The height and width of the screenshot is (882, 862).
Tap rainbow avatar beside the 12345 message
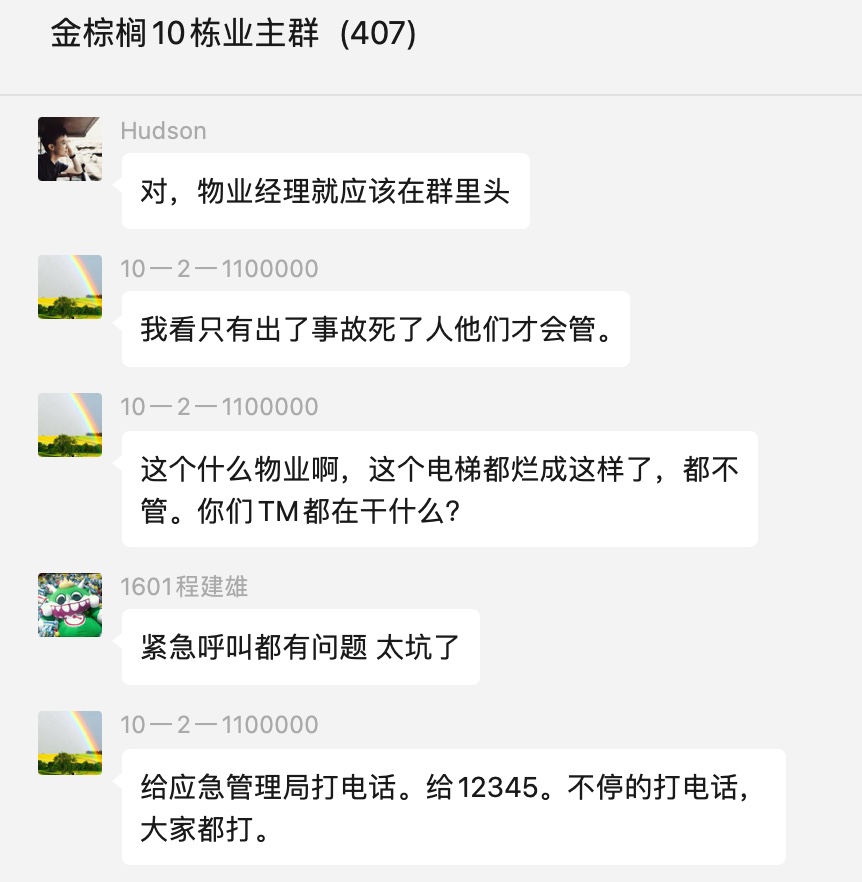tap(70, 743)
